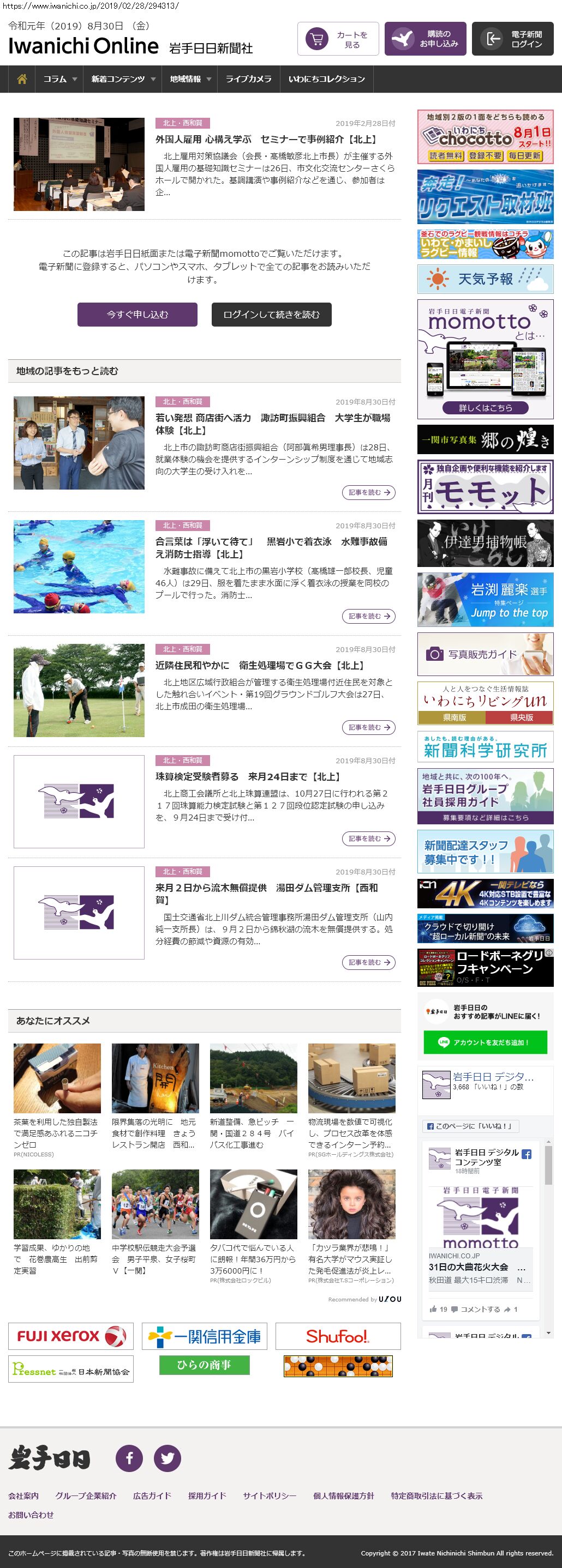Open the home icon in the navigation bar
This screenshot has height=1568, width=562.
click(x=22, y=79)
